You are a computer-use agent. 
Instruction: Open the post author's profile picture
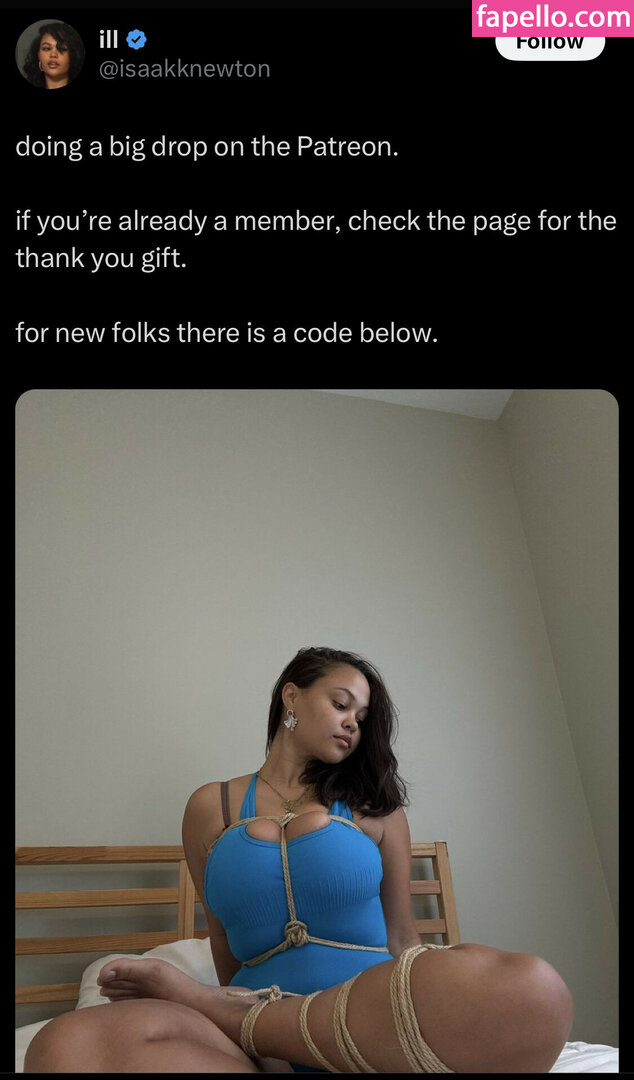tap(50, 54)
